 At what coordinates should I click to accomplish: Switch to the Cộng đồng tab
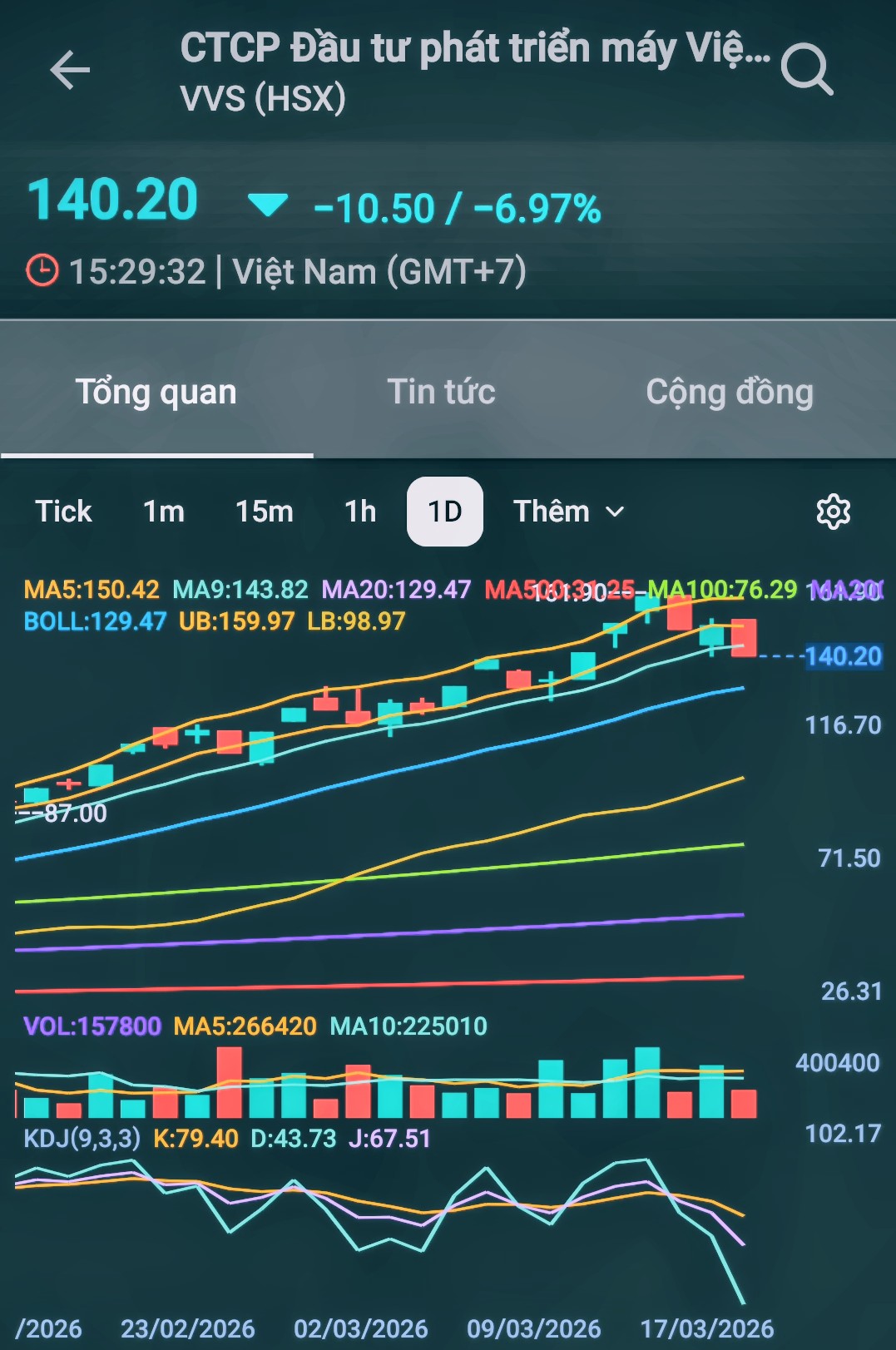pos(730,392)
